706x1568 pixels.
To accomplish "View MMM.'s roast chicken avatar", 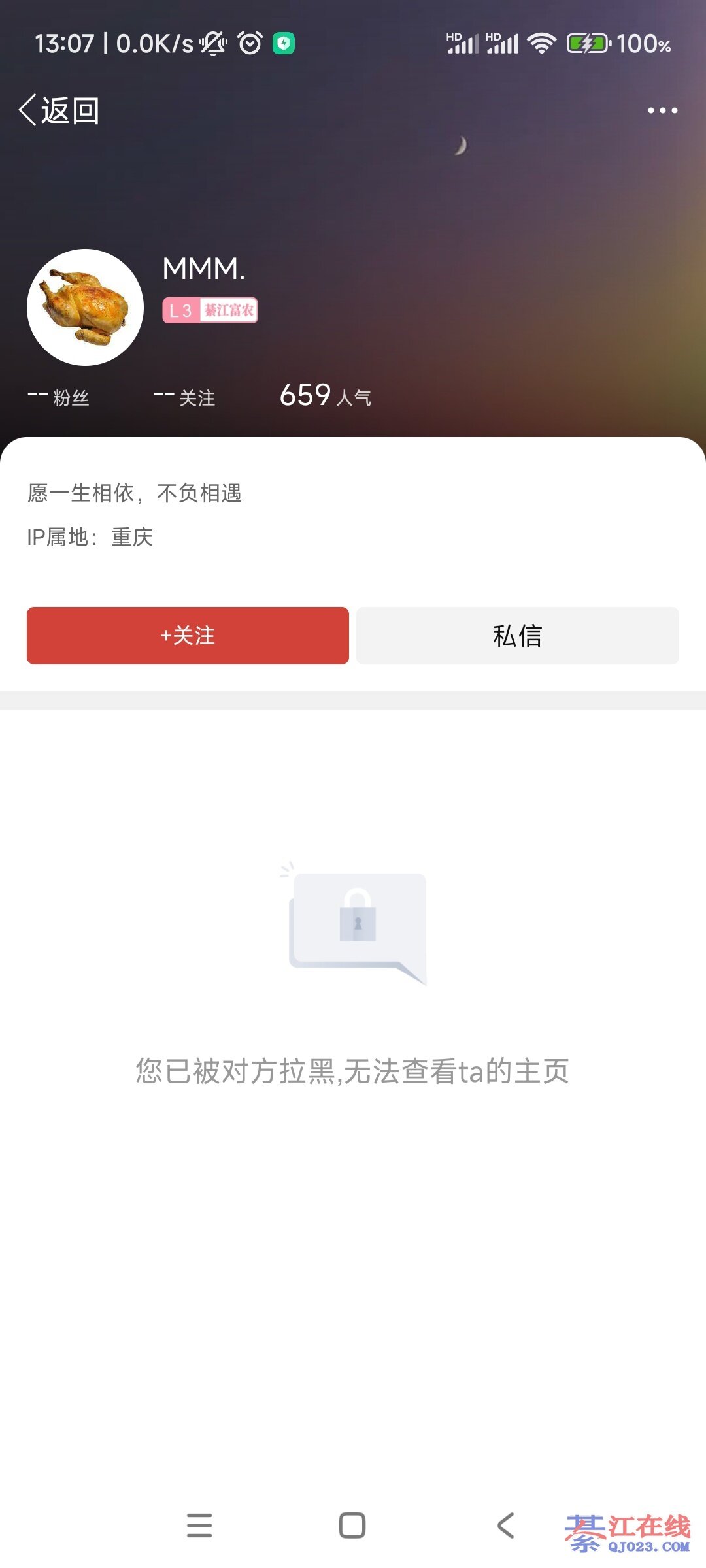I will [85, 307].
